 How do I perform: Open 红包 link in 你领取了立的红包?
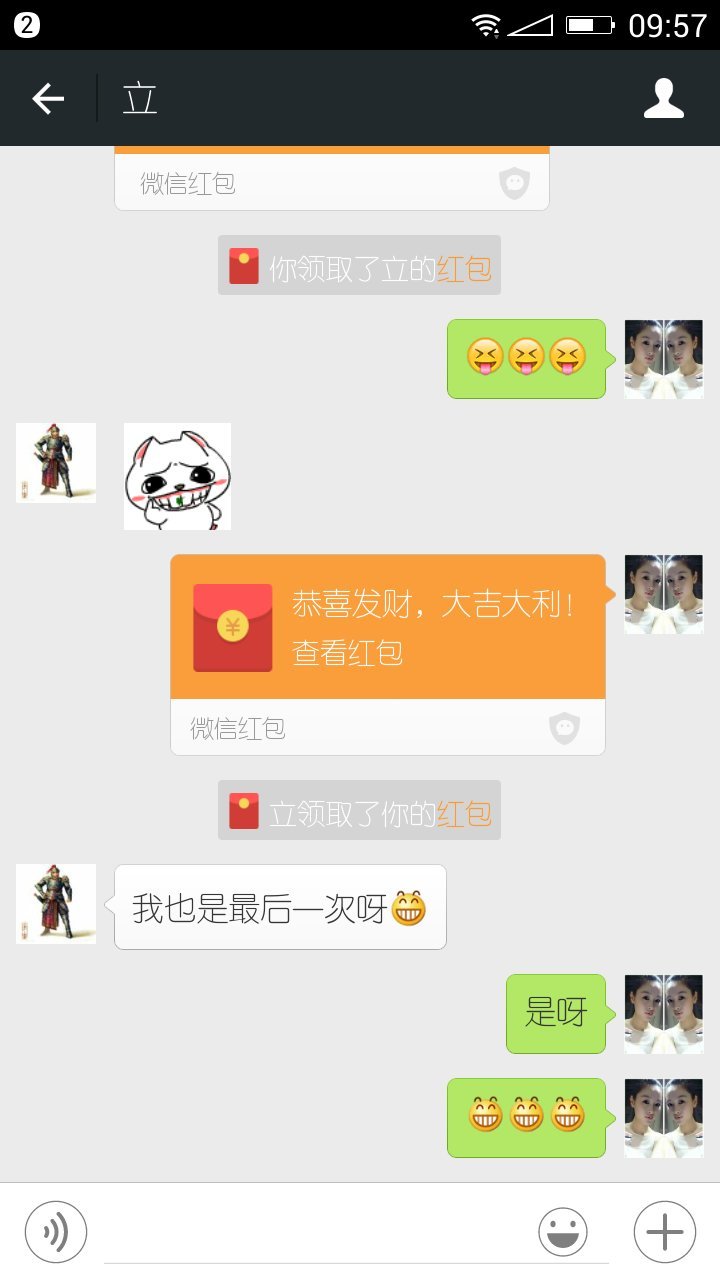point(464,268)
